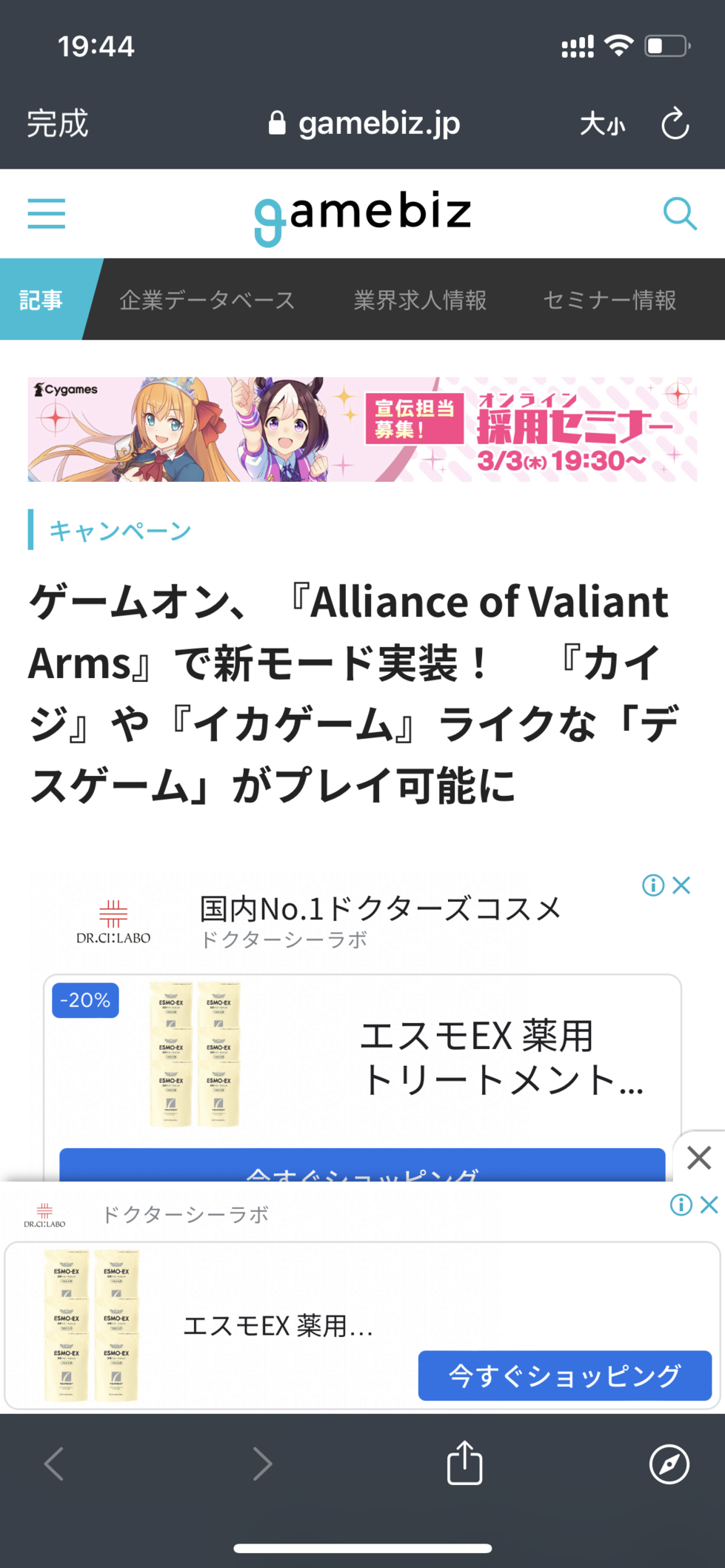Tap 完成 to close the browser
Image resolution: width=725 pixels, height=1568 pixels.
(57, 124)
